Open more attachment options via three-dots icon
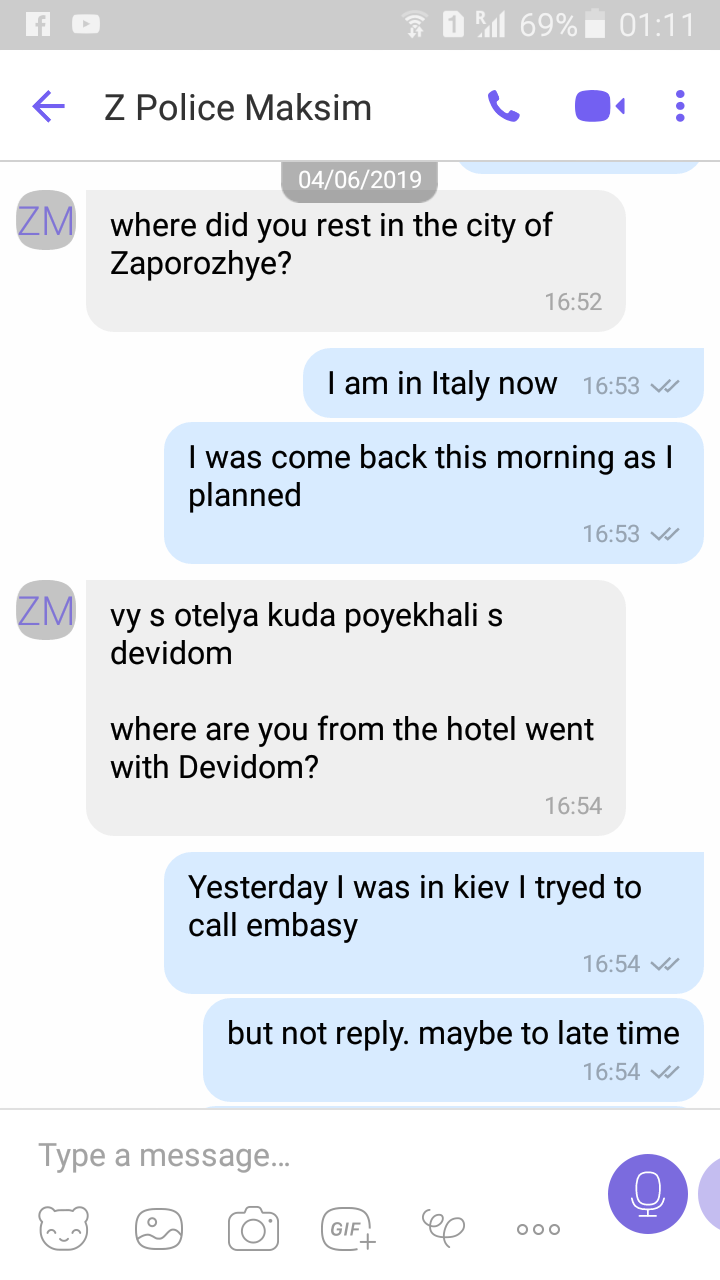Image resolution: width=720 pixels, height=1280 pixels. pos(537,1229)
